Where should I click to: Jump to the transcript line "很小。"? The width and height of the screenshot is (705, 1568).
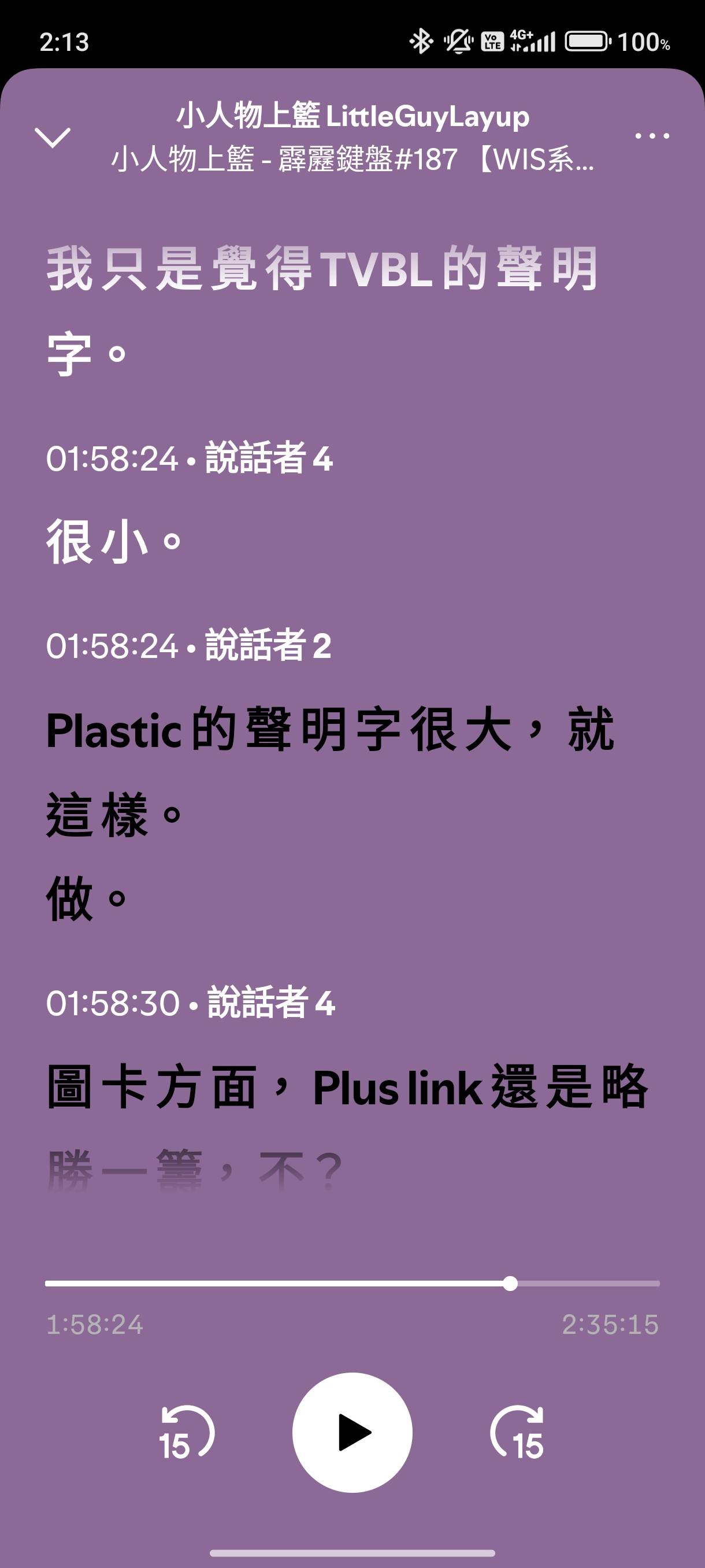point(114,541)
